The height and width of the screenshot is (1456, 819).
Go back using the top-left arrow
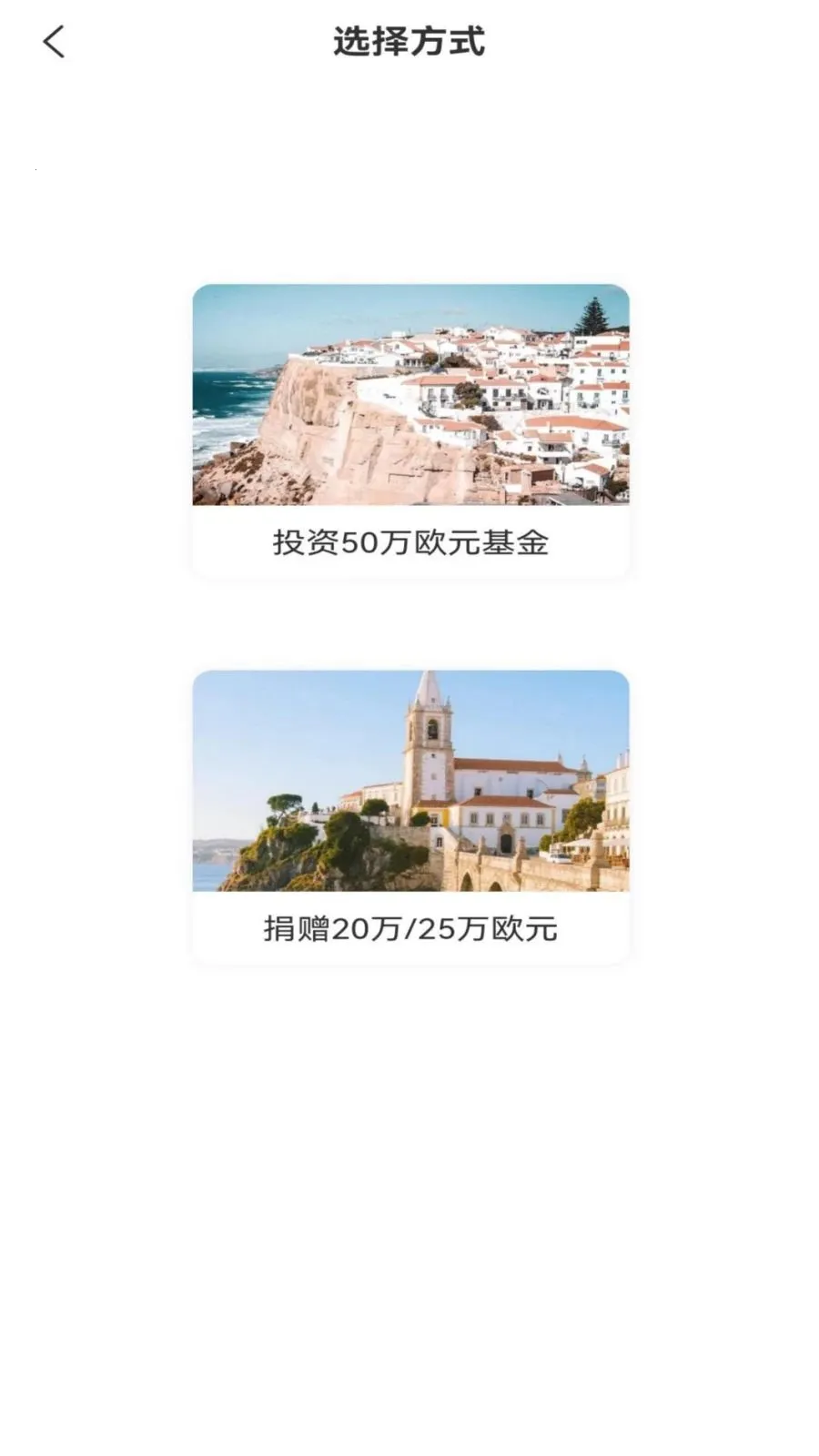[x=55, y=42]
